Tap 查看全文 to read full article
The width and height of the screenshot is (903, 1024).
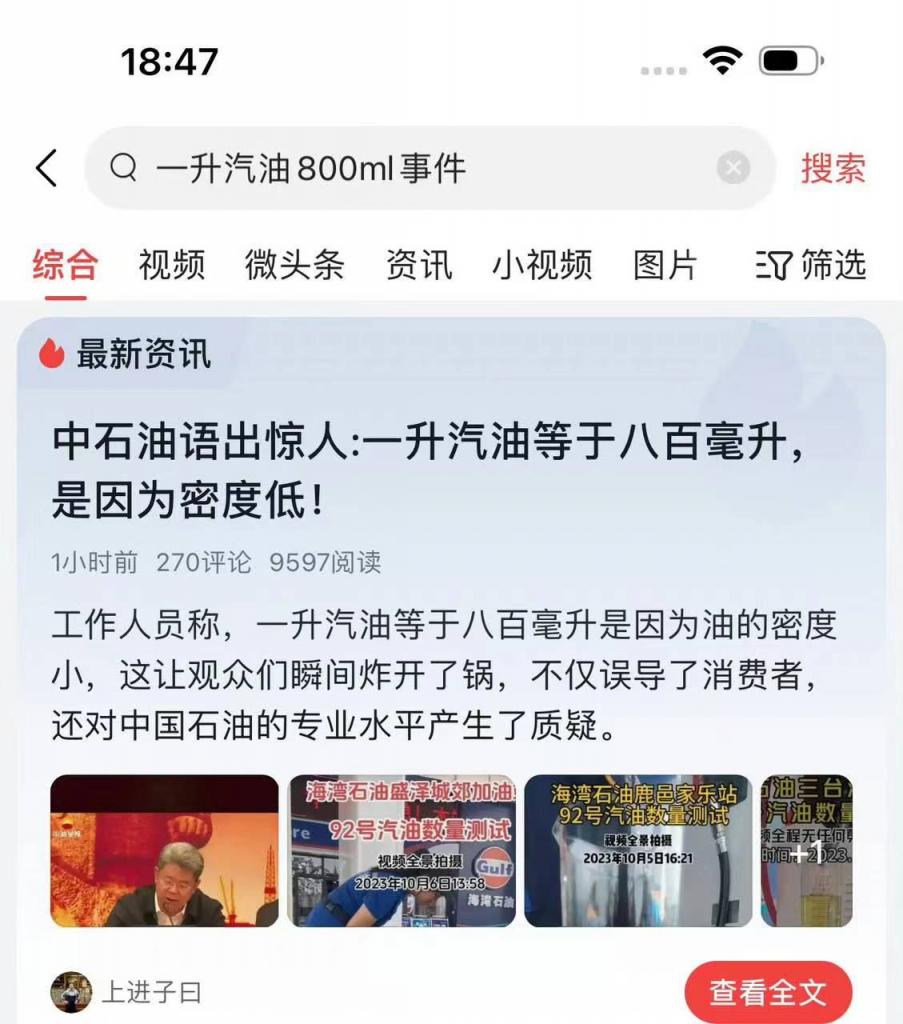pos(768,992)
